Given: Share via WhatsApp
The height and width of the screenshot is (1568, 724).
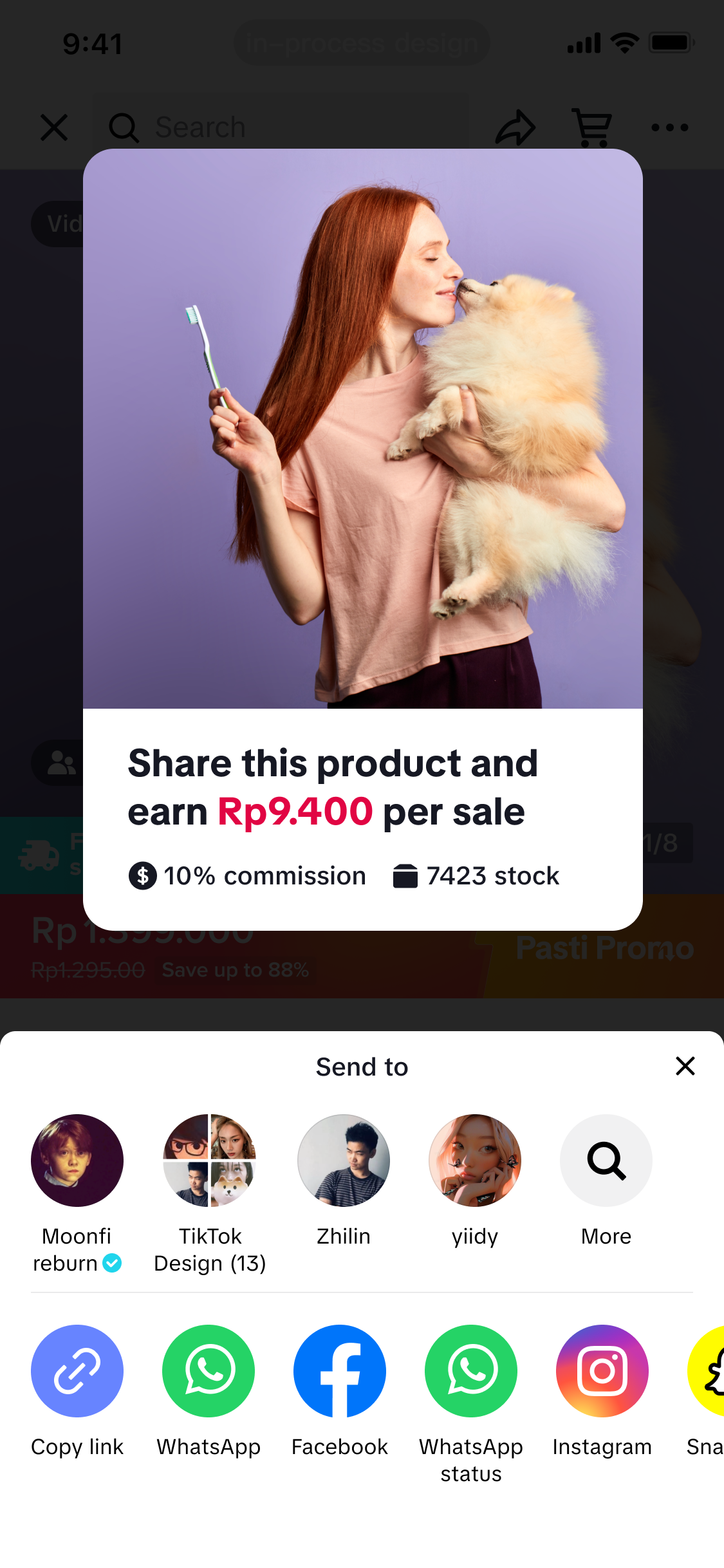Looking at the screenshot, I should [x=209, y=1371].
